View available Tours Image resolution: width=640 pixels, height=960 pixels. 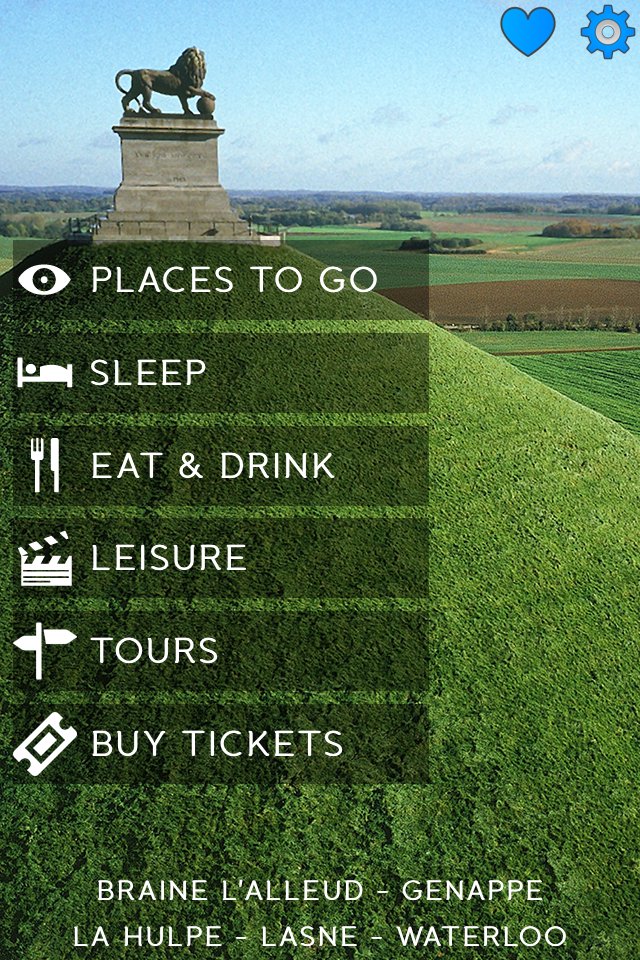(220, 651)
